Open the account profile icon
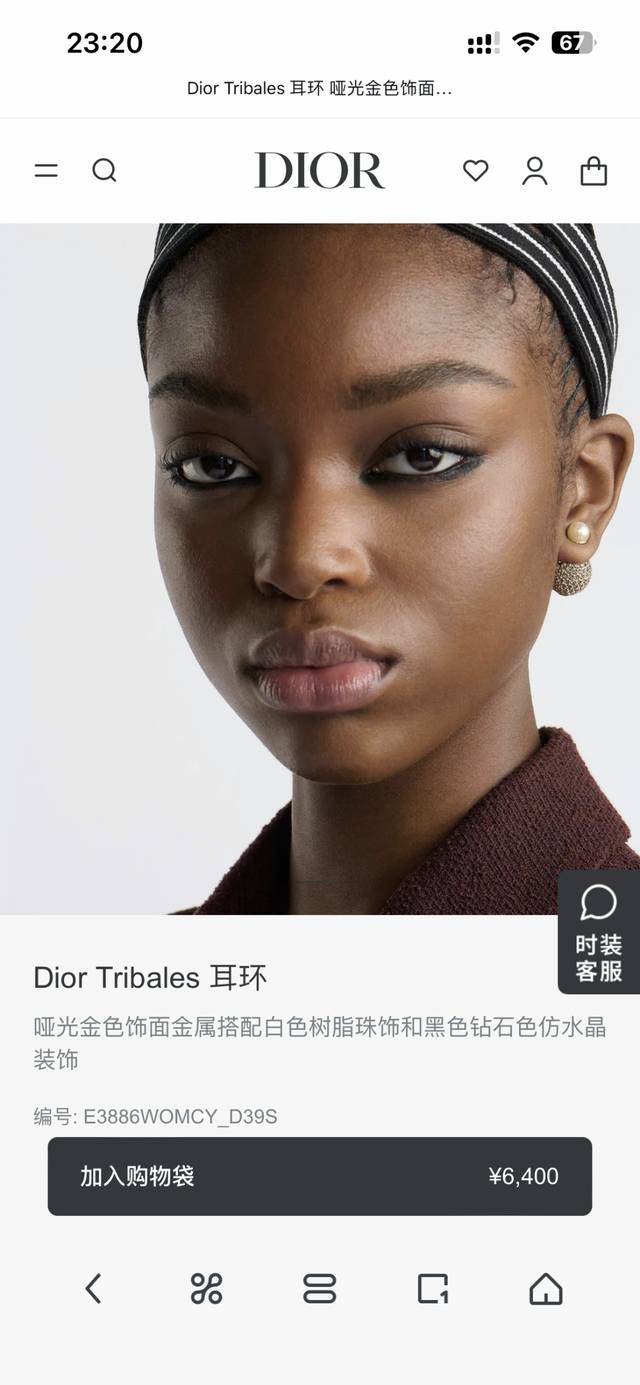 pyautogui.click(x=535, y=171)
